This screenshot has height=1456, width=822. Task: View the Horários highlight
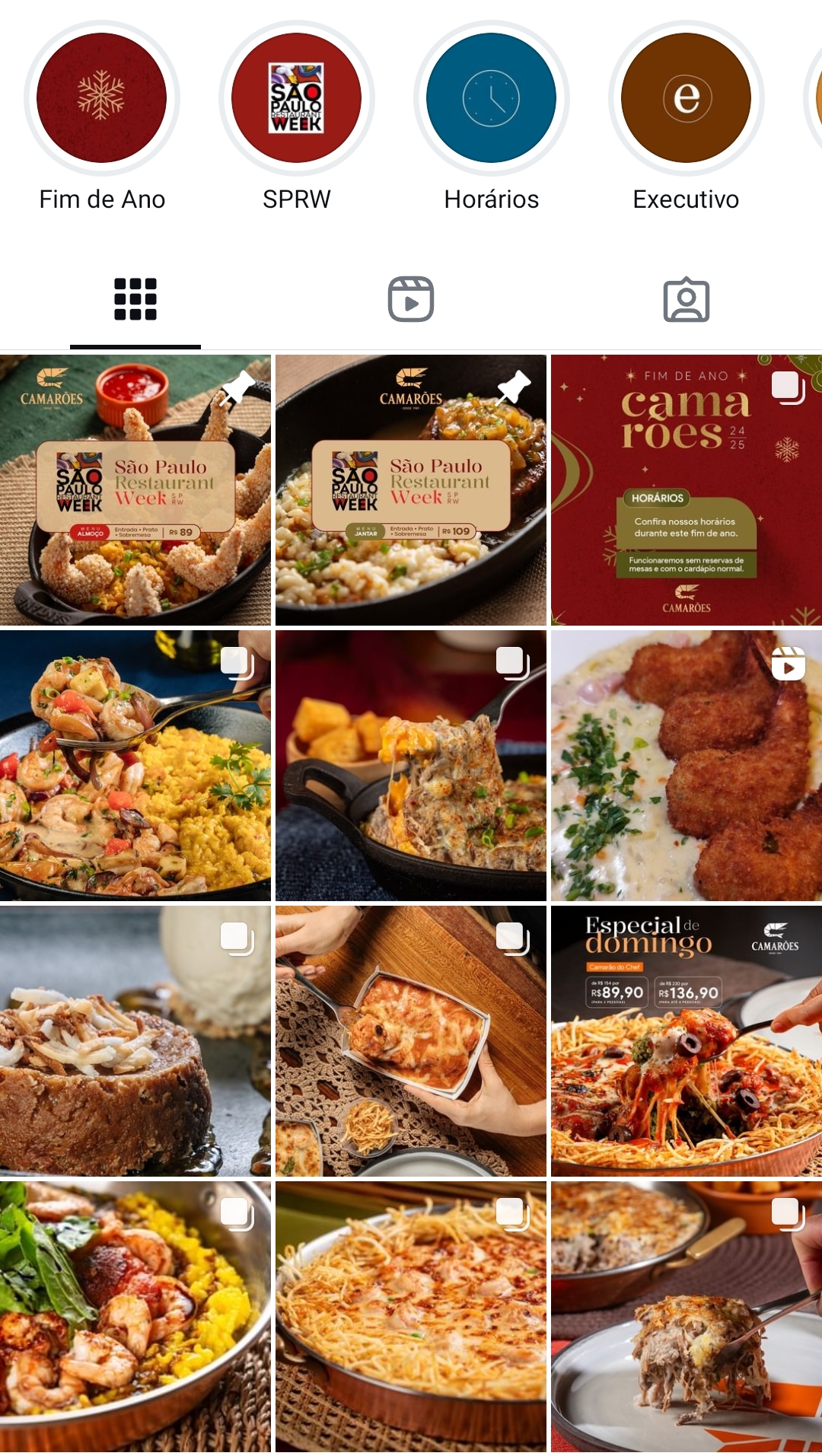pyautogui.click(x=492, y=98)
